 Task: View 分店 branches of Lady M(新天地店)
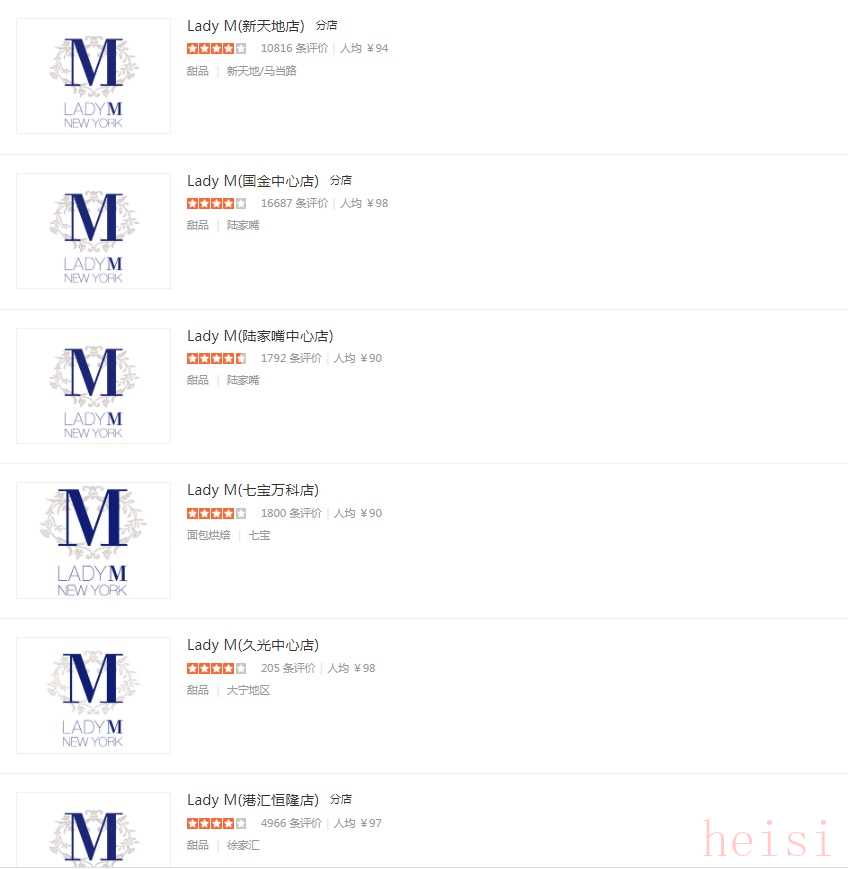click(326, 26)
